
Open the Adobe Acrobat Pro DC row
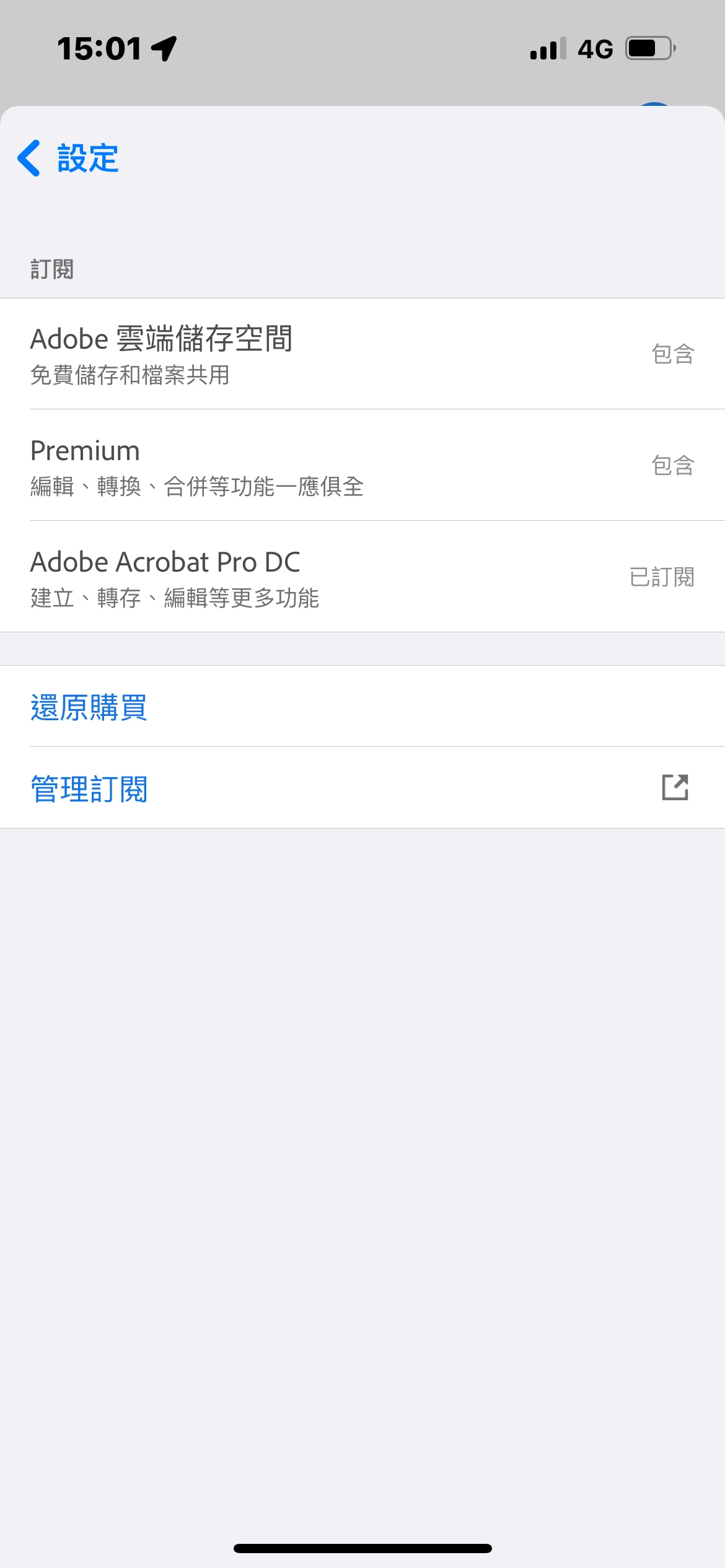[362, 577]
